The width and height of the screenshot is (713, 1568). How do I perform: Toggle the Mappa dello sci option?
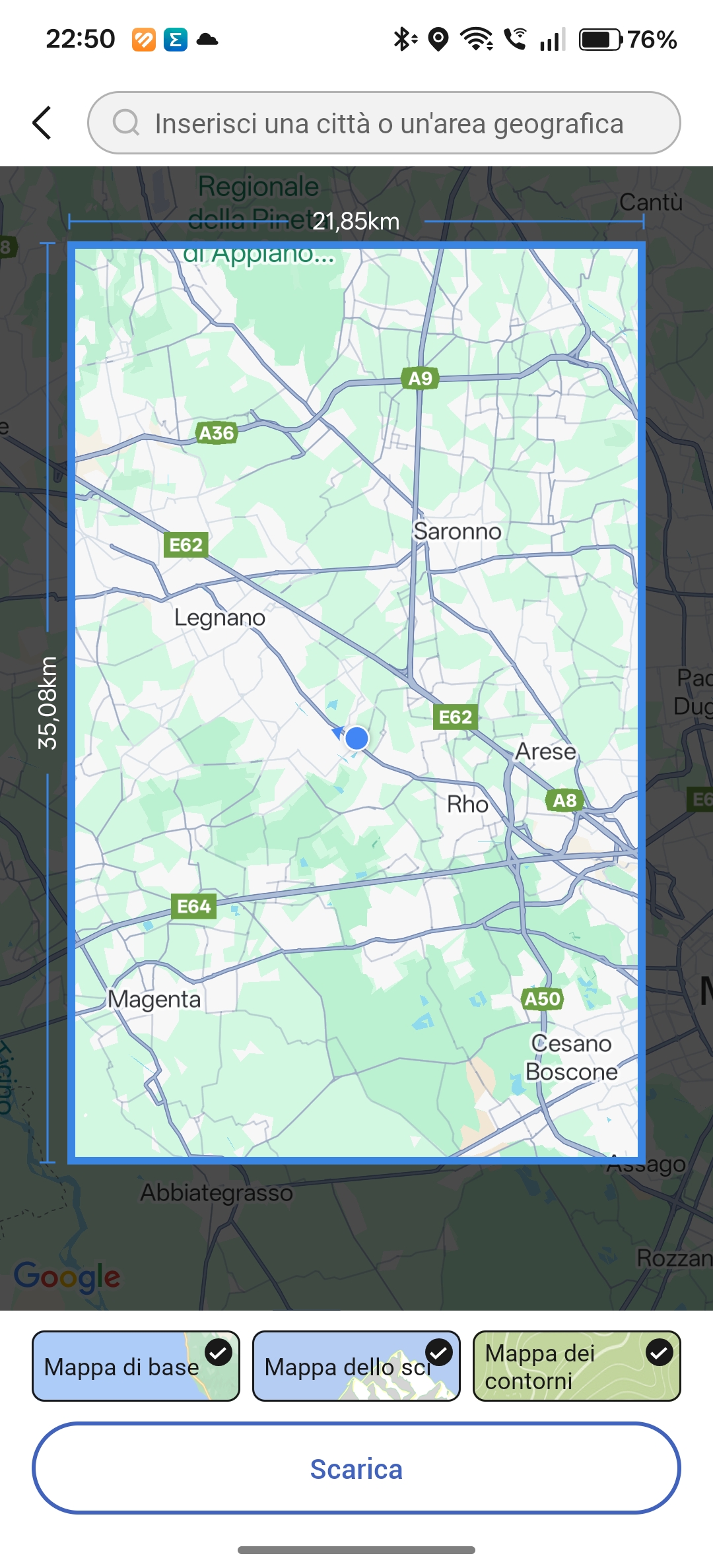(x=356, y=1366)
